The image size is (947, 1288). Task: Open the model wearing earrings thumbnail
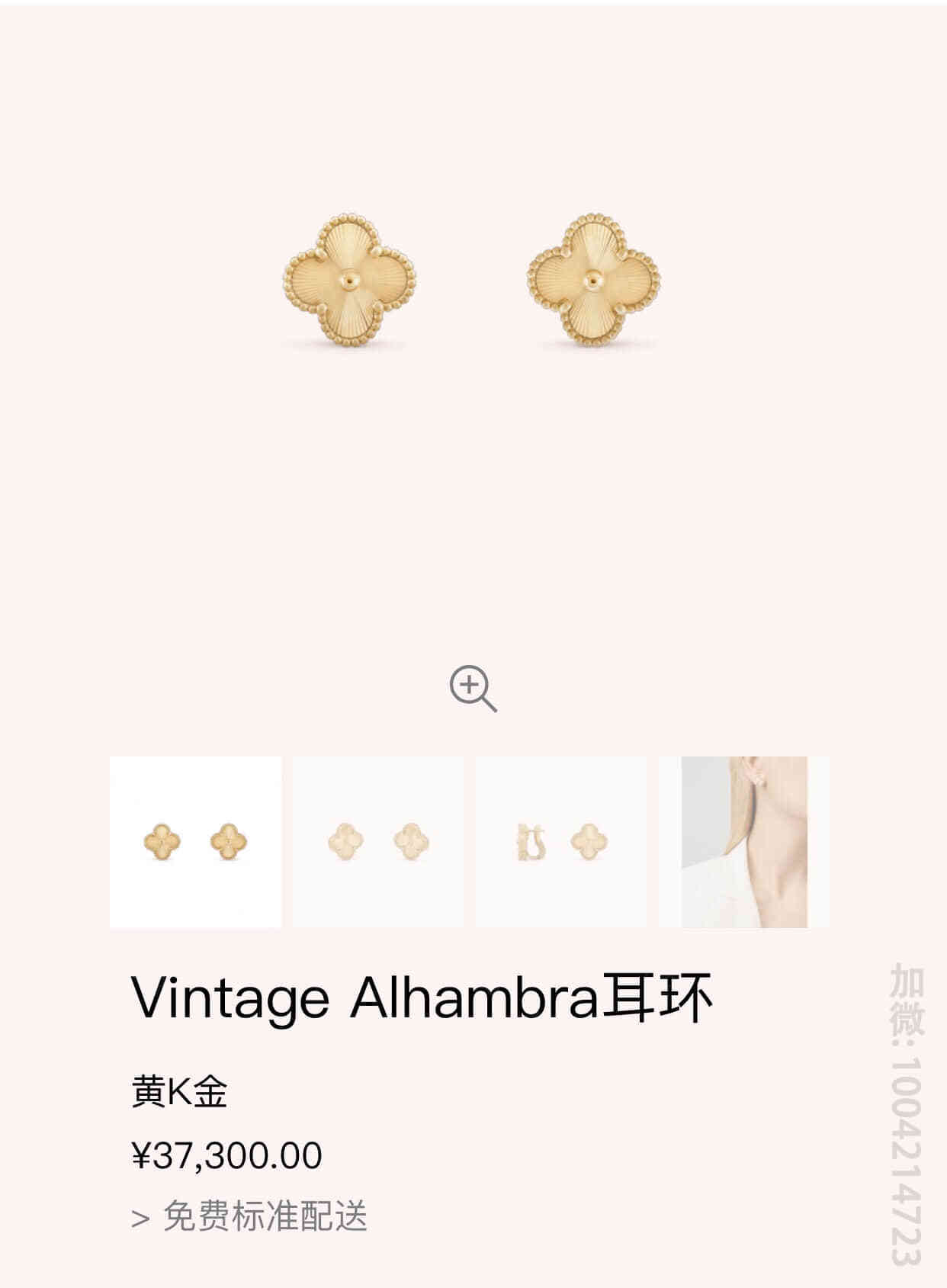click(744, 842)
